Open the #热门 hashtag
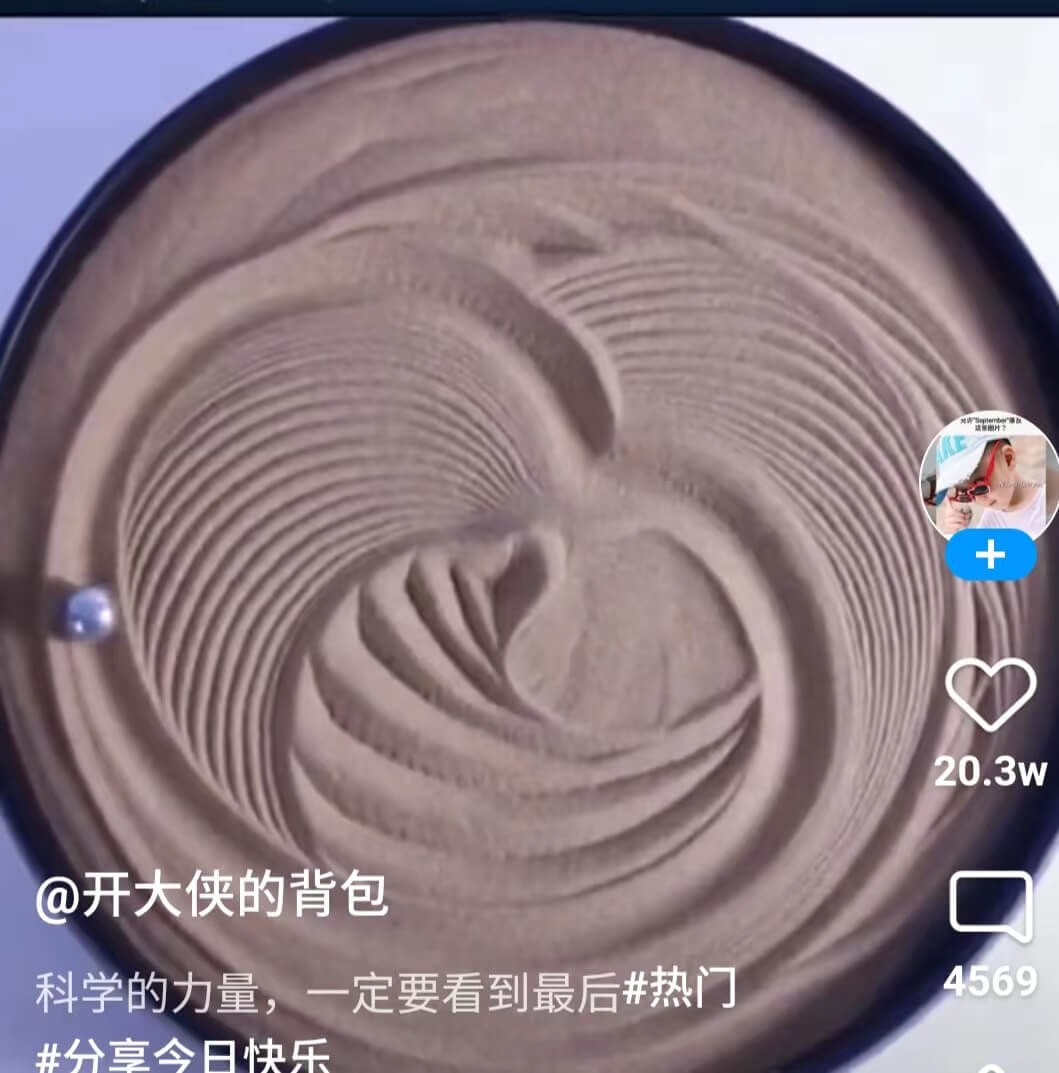The width and height of the screenshot is (1059, 1073). pos(679,990)
